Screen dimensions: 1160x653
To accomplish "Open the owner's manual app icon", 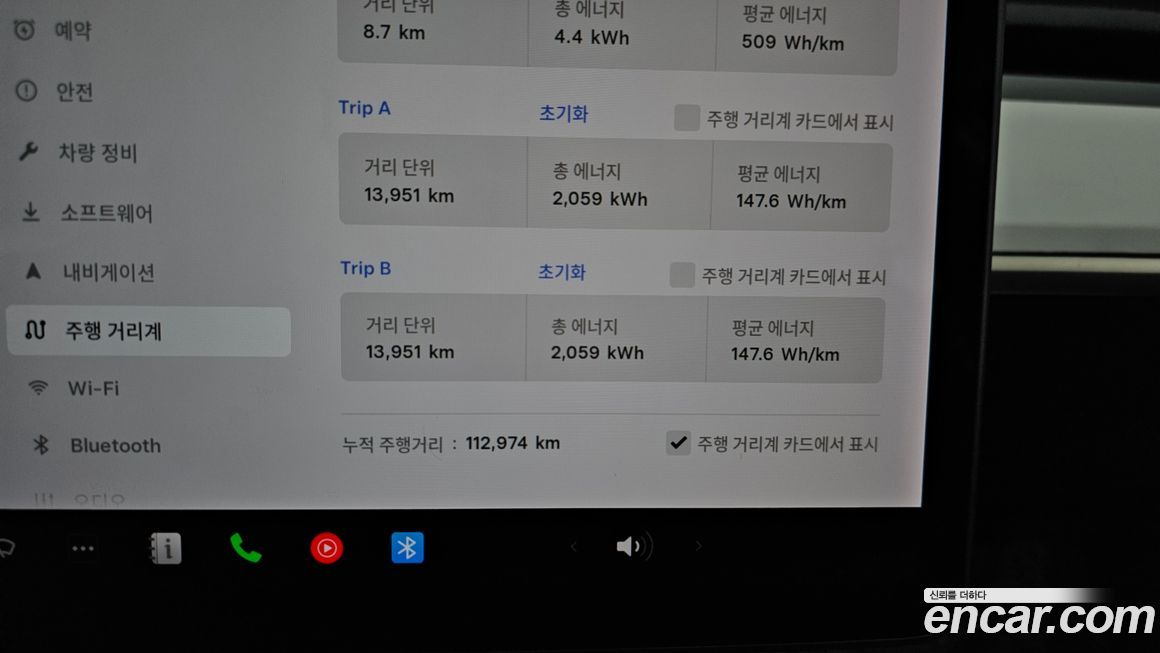I will (x=166, y=548).
